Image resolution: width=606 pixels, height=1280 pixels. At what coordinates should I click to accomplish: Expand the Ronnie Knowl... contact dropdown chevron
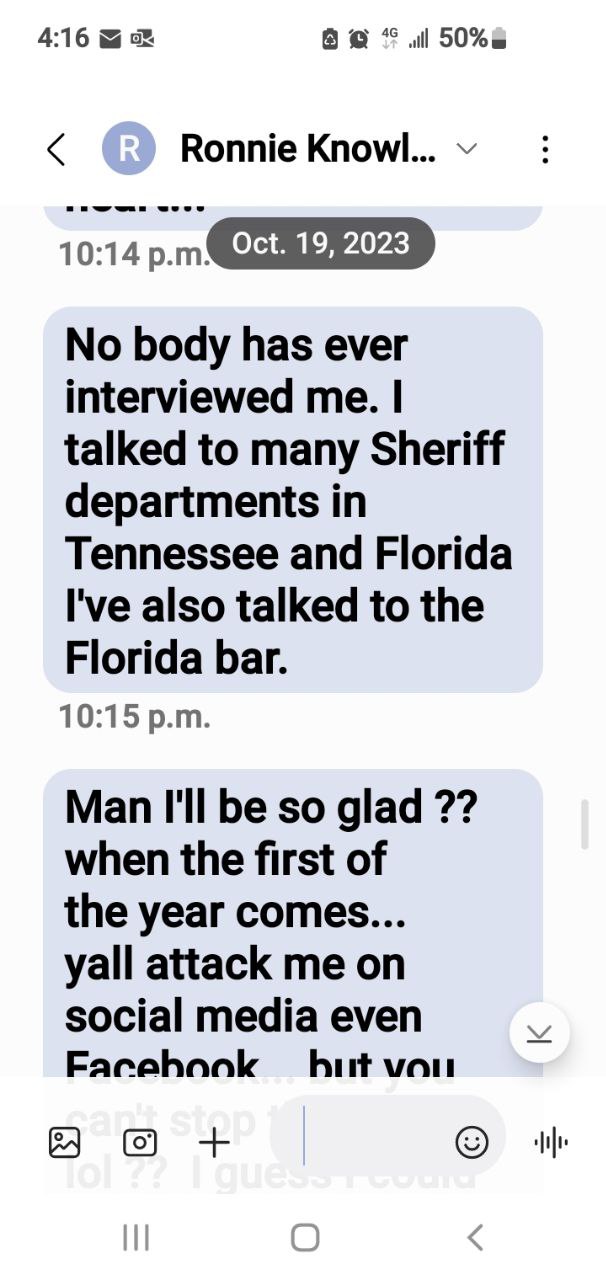(x=466, y=150)
